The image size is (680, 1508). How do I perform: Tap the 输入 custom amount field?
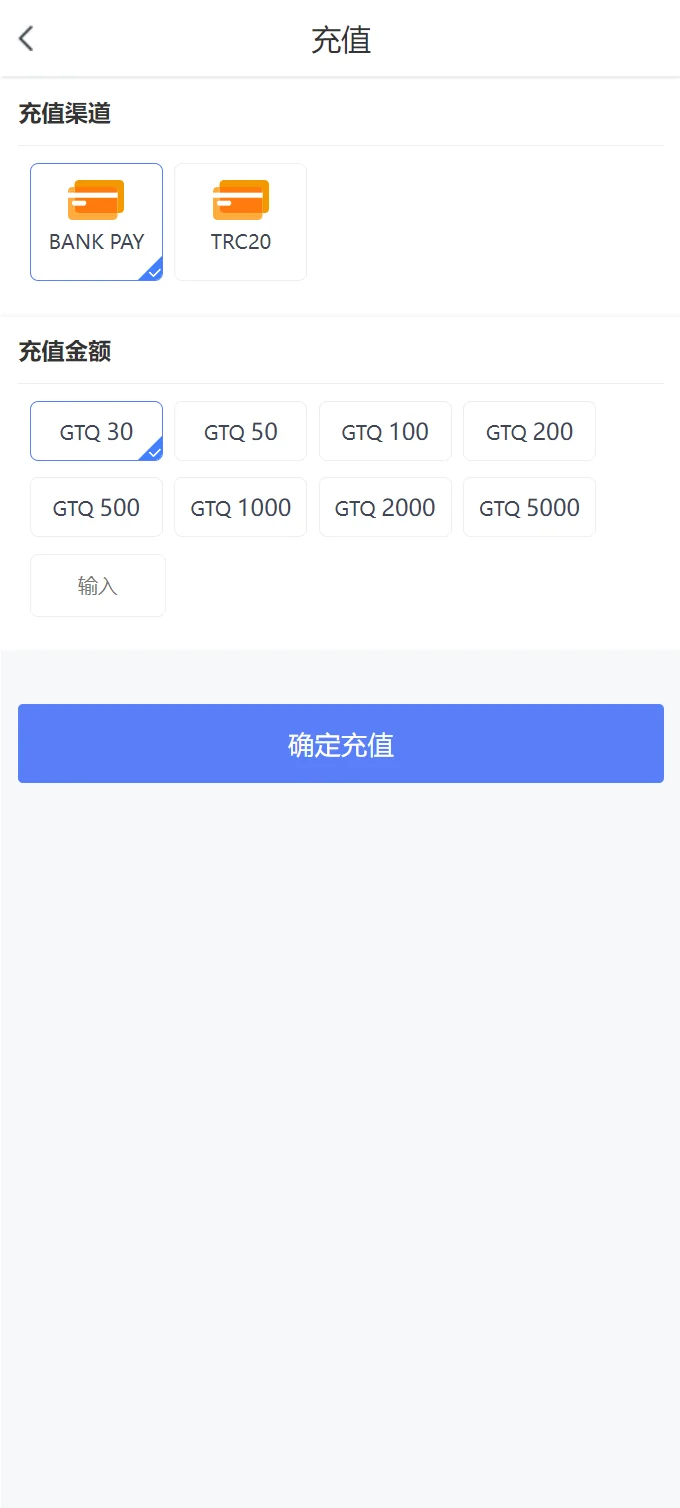(98, 586)
